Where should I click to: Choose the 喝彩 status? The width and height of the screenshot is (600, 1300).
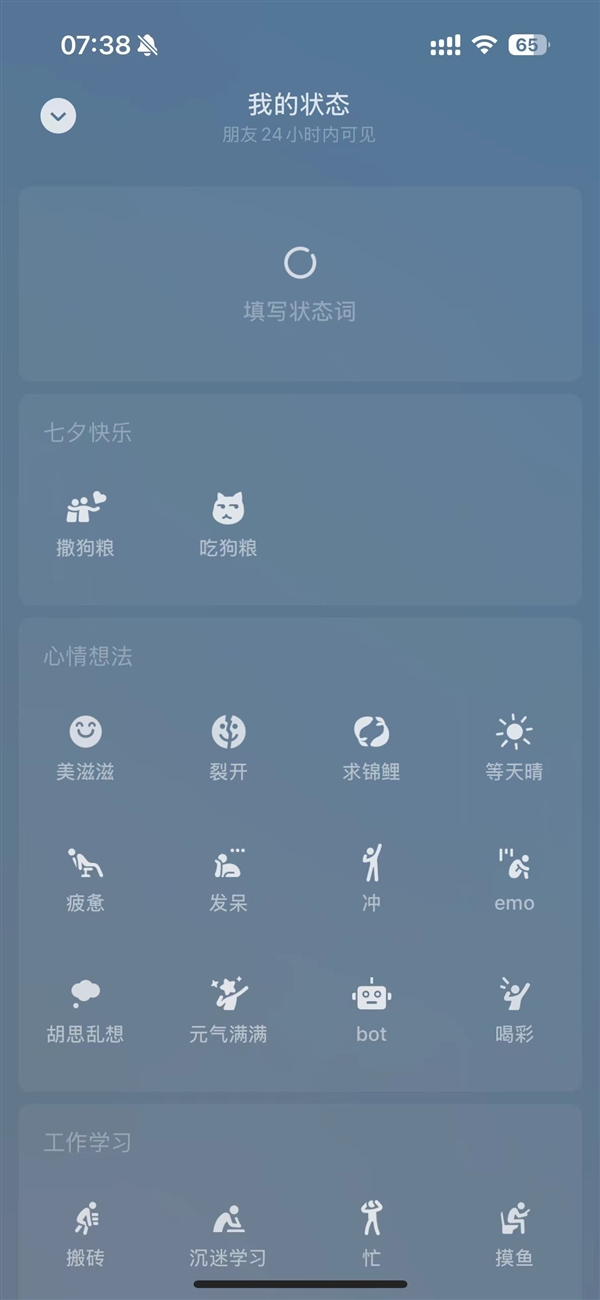[514, 1010]
